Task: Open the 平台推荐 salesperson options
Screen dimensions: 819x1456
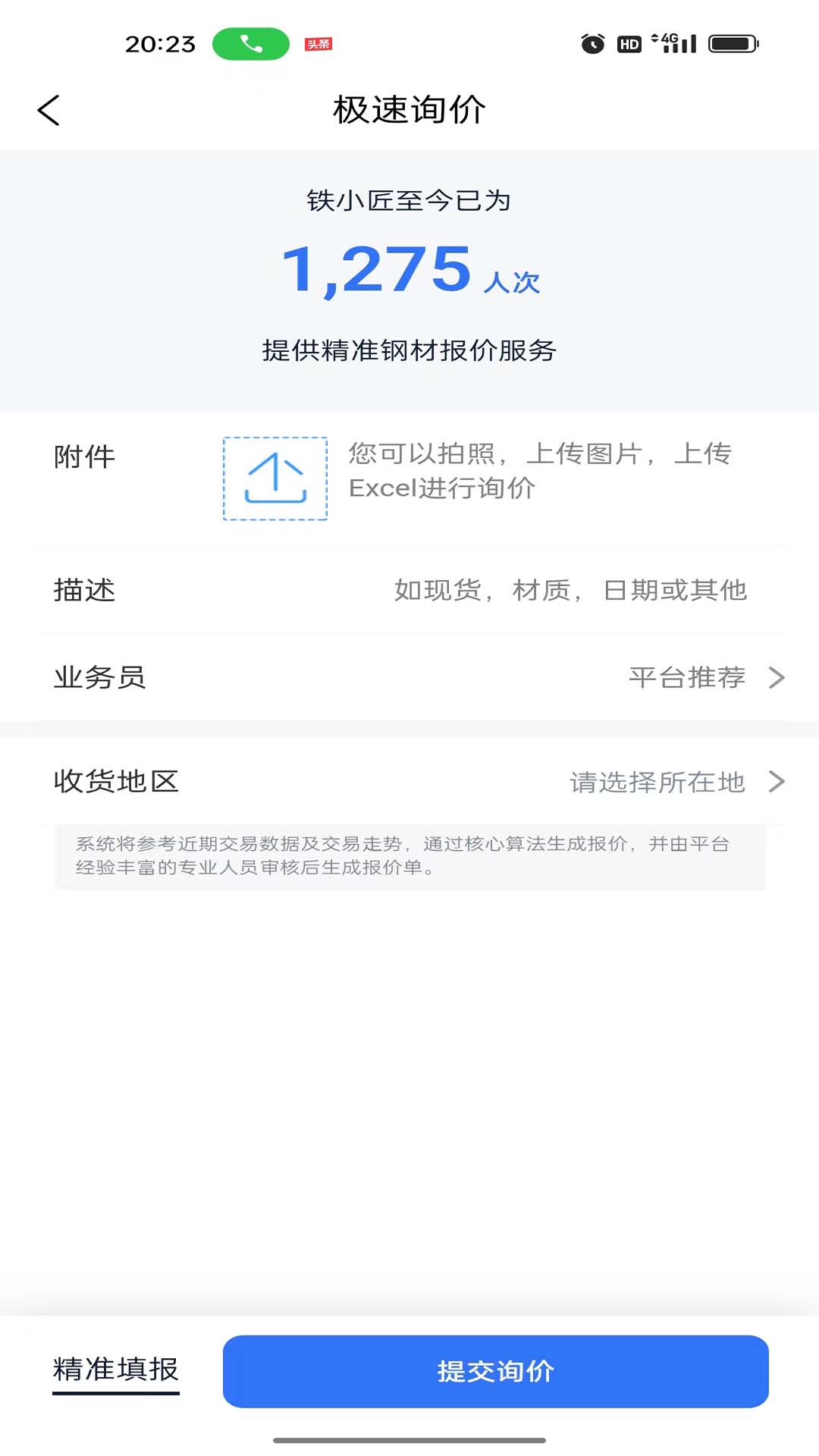Action: [x=686, y=678]
